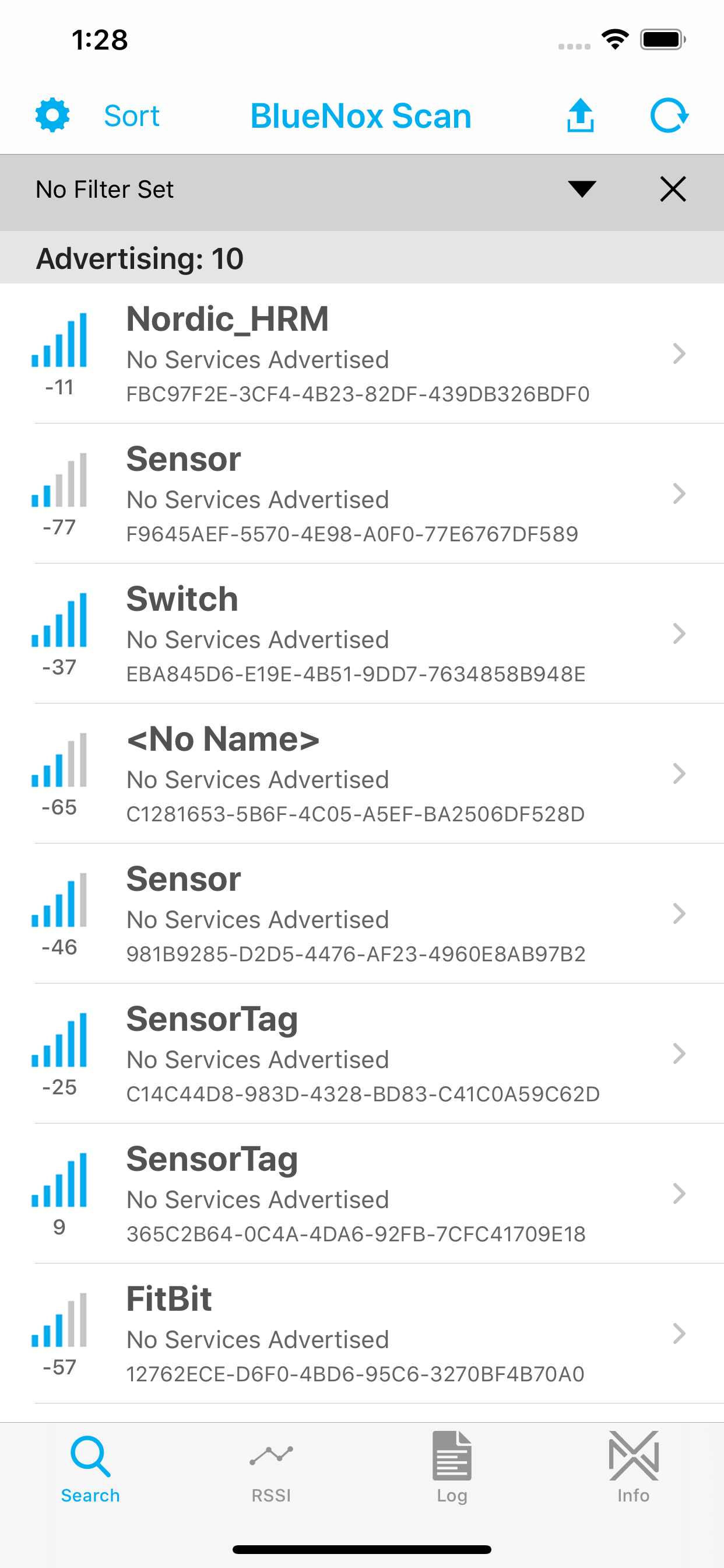
Task: Refresh the Bluetooth scan
Action: coord(669,115)
